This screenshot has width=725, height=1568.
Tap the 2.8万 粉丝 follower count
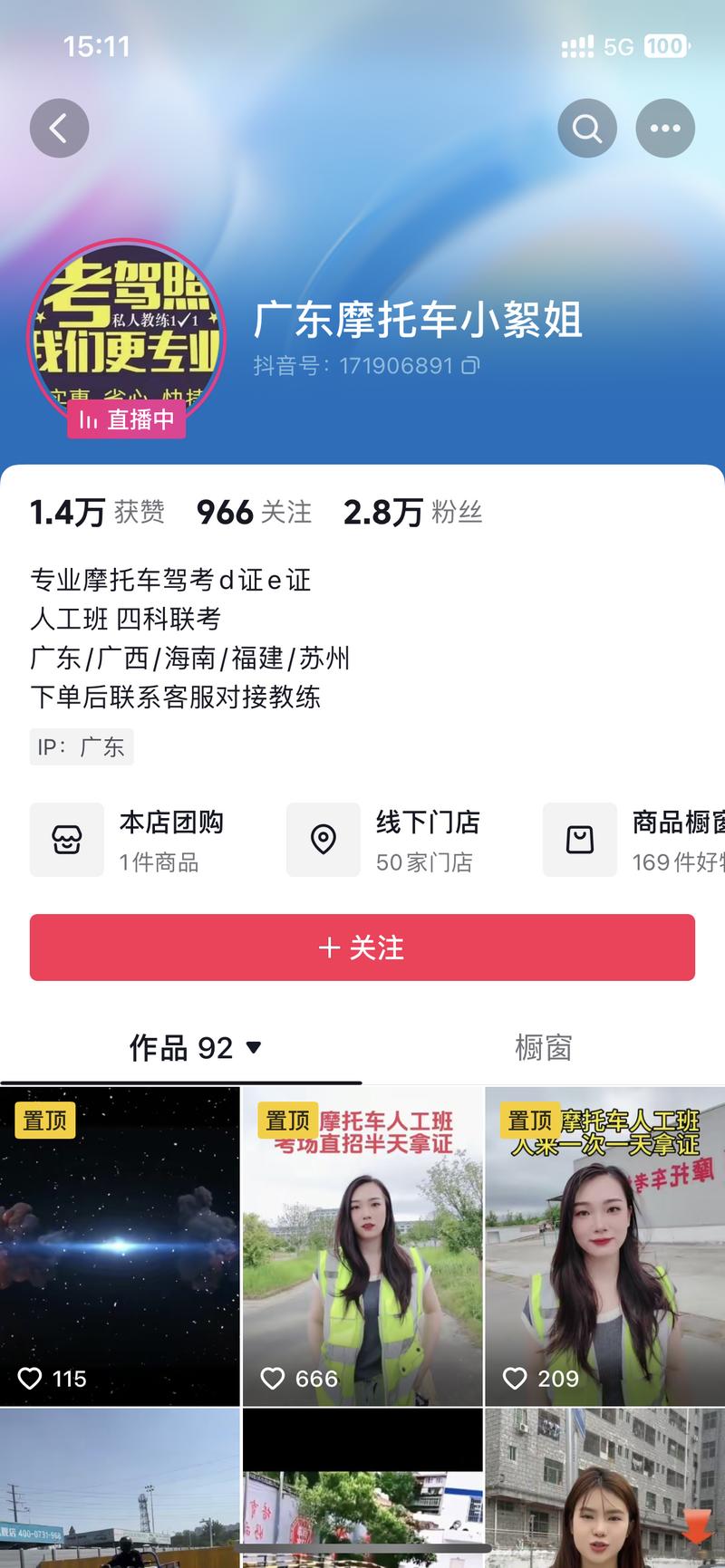[x=412, y=512]
